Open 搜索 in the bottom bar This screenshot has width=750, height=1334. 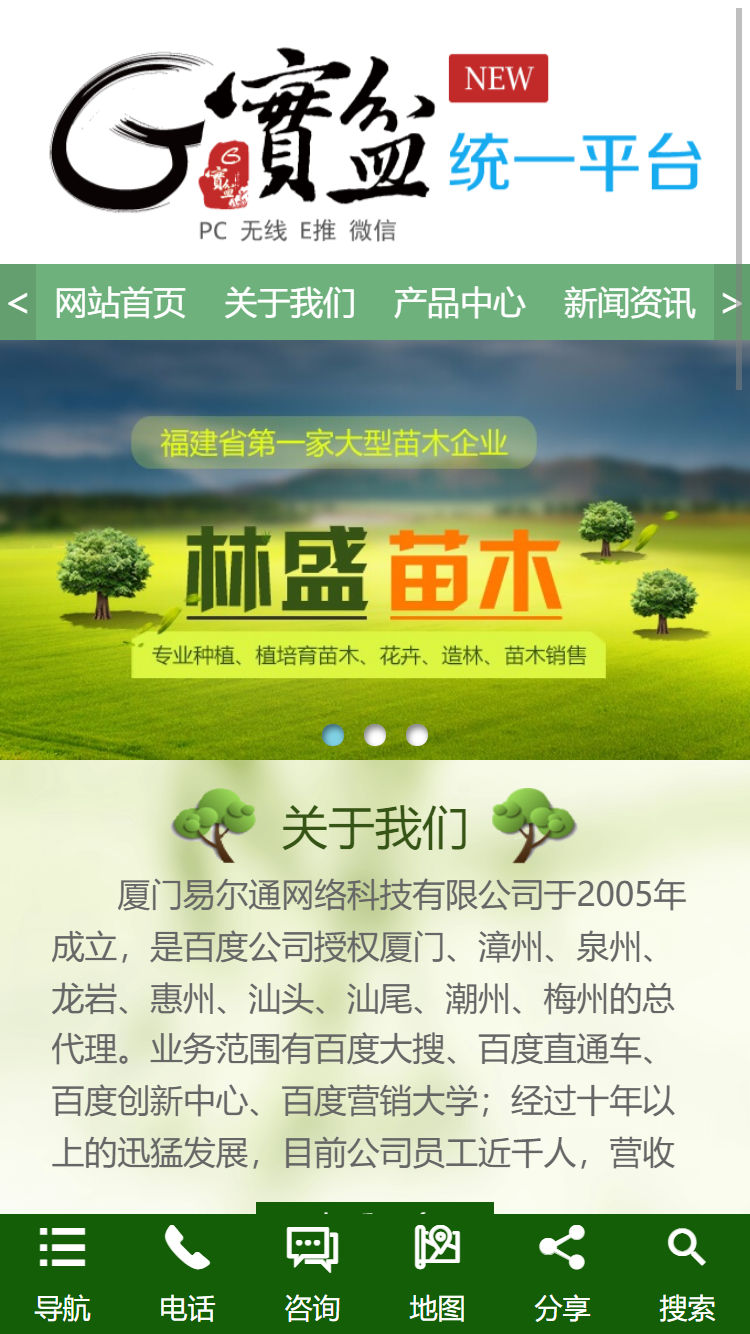point(687,1274)
